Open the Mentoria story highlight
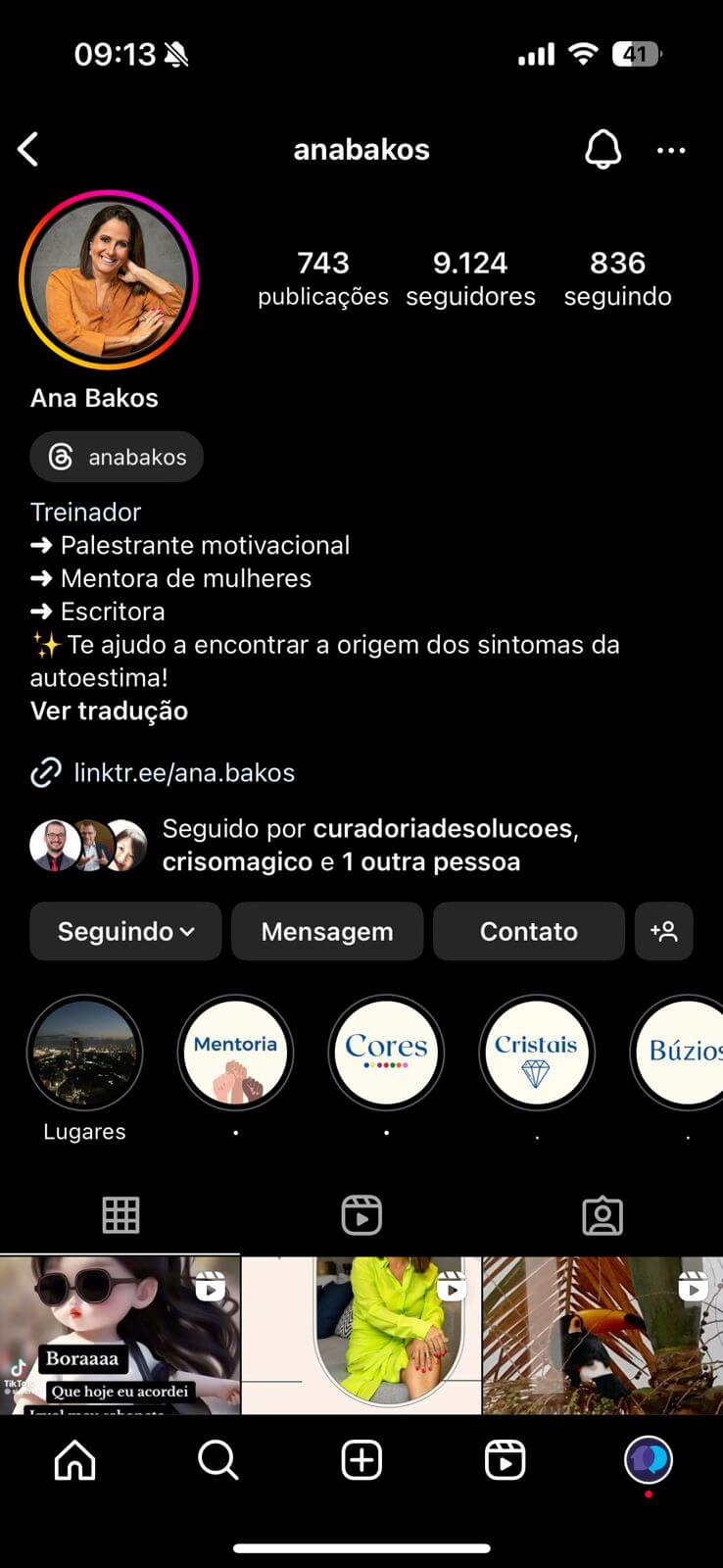The width and height of the screenshot is (723, 1568). [x=235, y=1053]
